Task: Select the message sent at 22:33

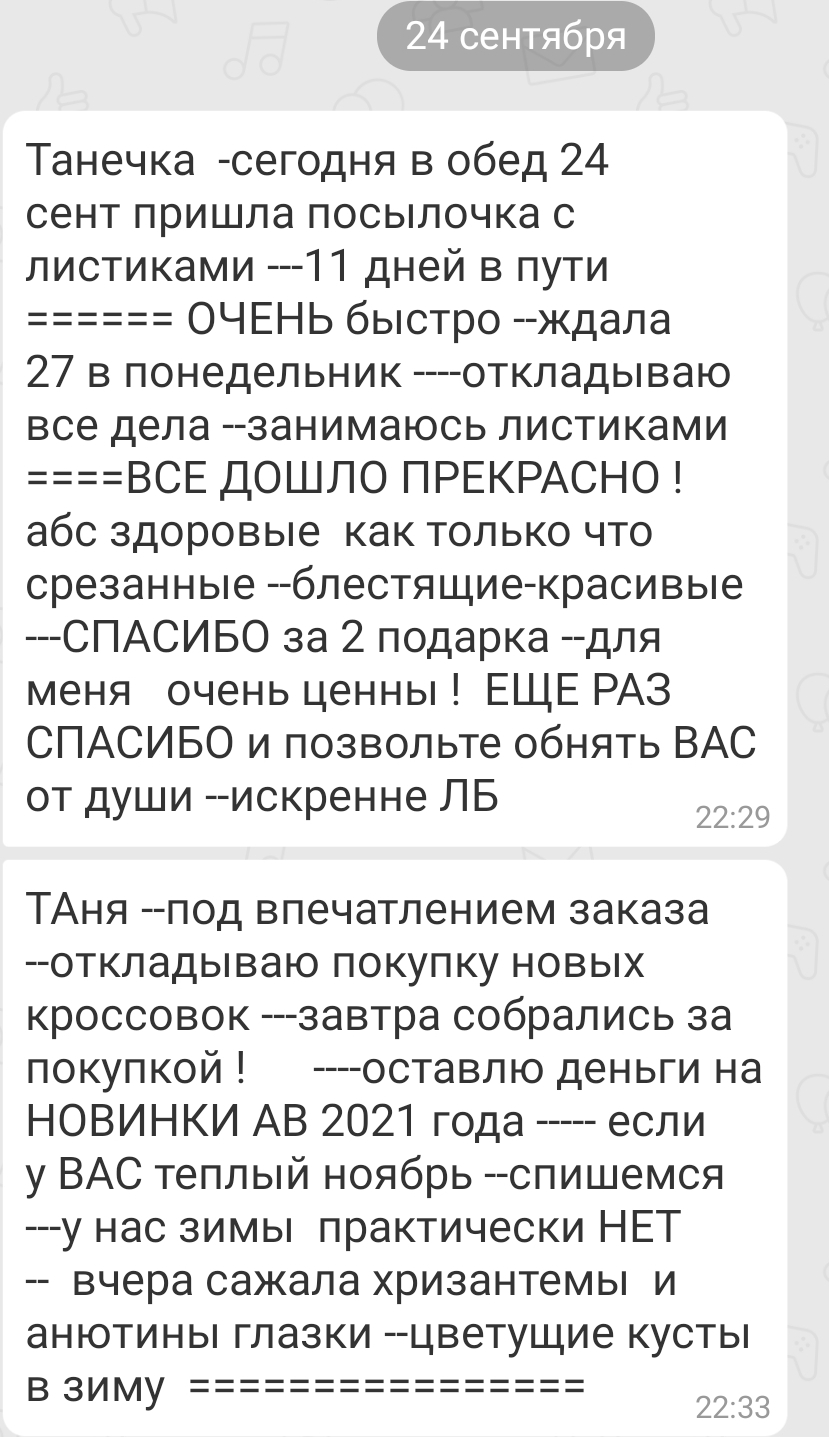Action: 394,1146
